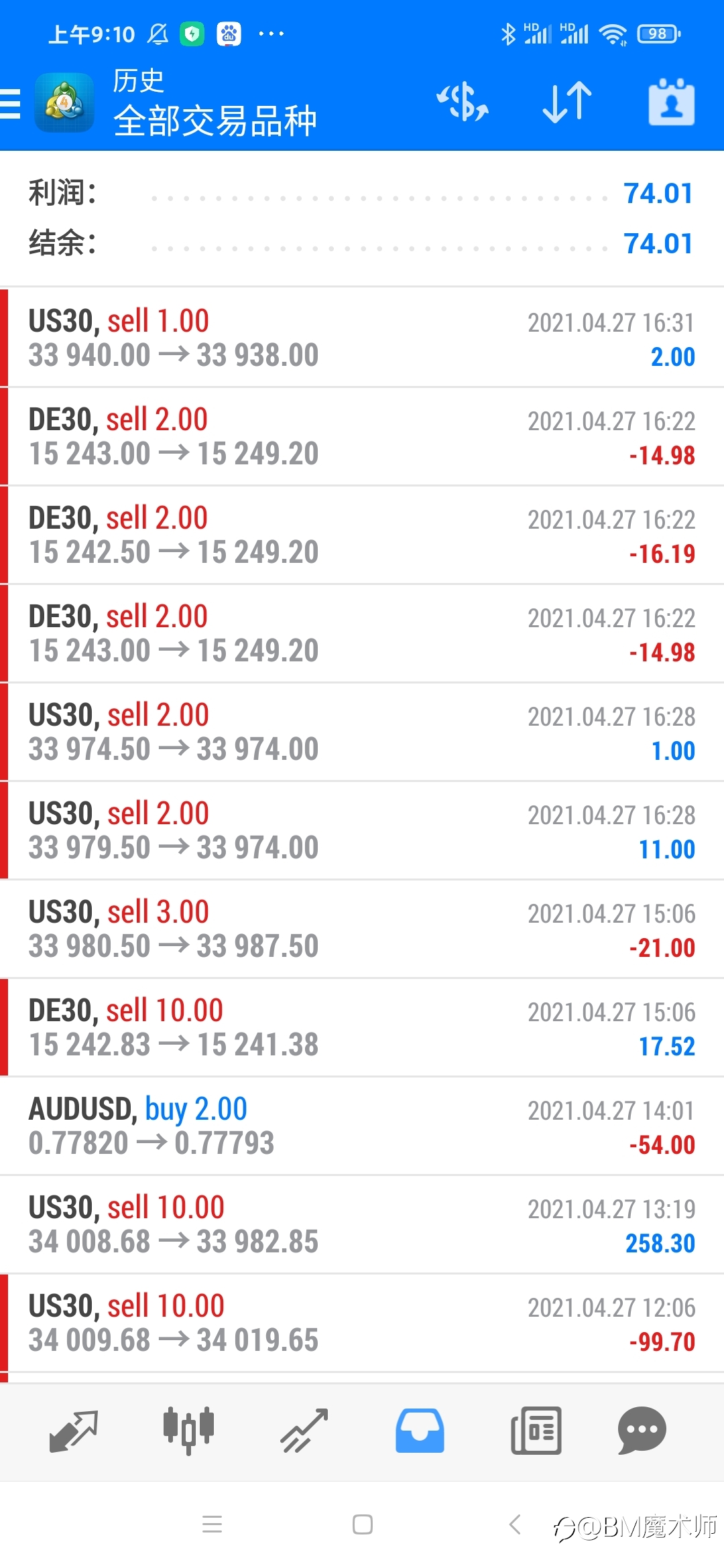Go back with the system back button
Image resolution: width=724 pixels, height=1568 pixels.
[x=515, y=1524]
